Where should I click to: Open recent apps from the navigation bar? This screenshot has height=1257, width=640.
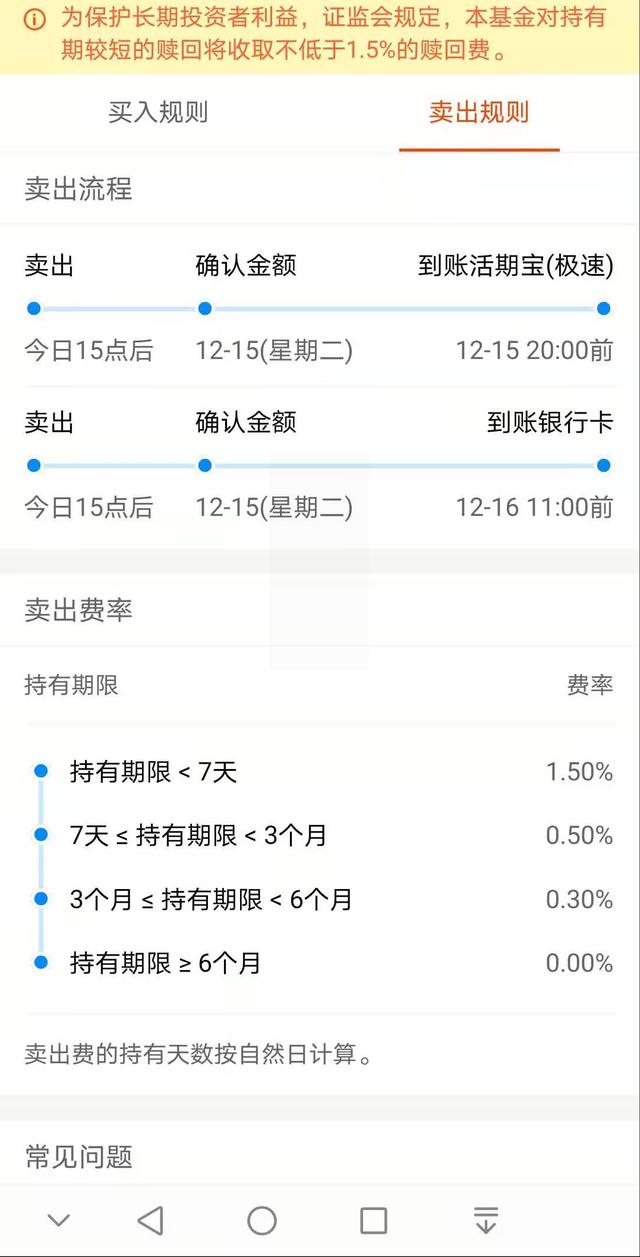[373, 1220]
